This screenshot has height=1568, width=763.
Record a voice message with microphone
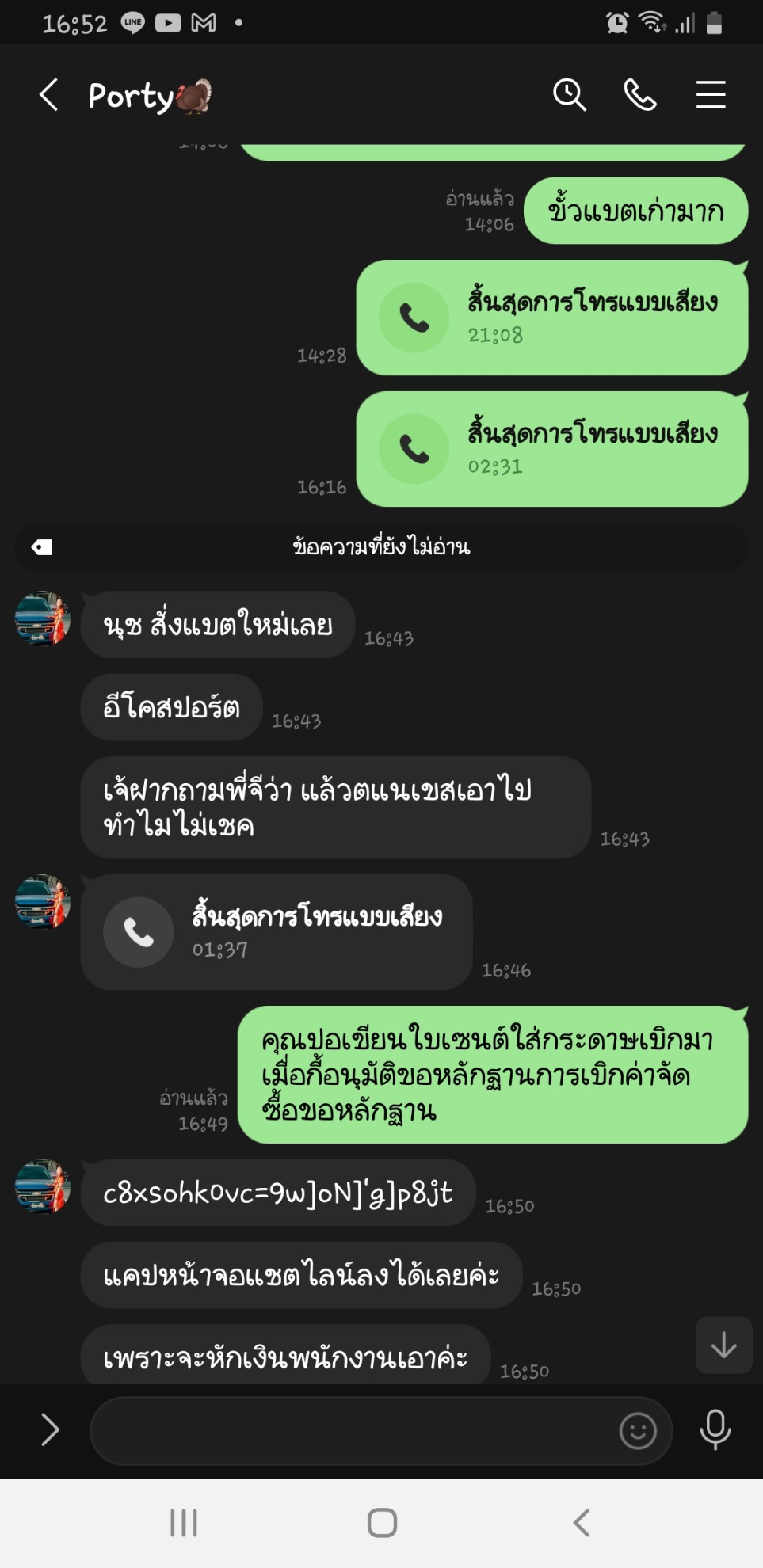pyautogui.click(x=715, y=1429)
